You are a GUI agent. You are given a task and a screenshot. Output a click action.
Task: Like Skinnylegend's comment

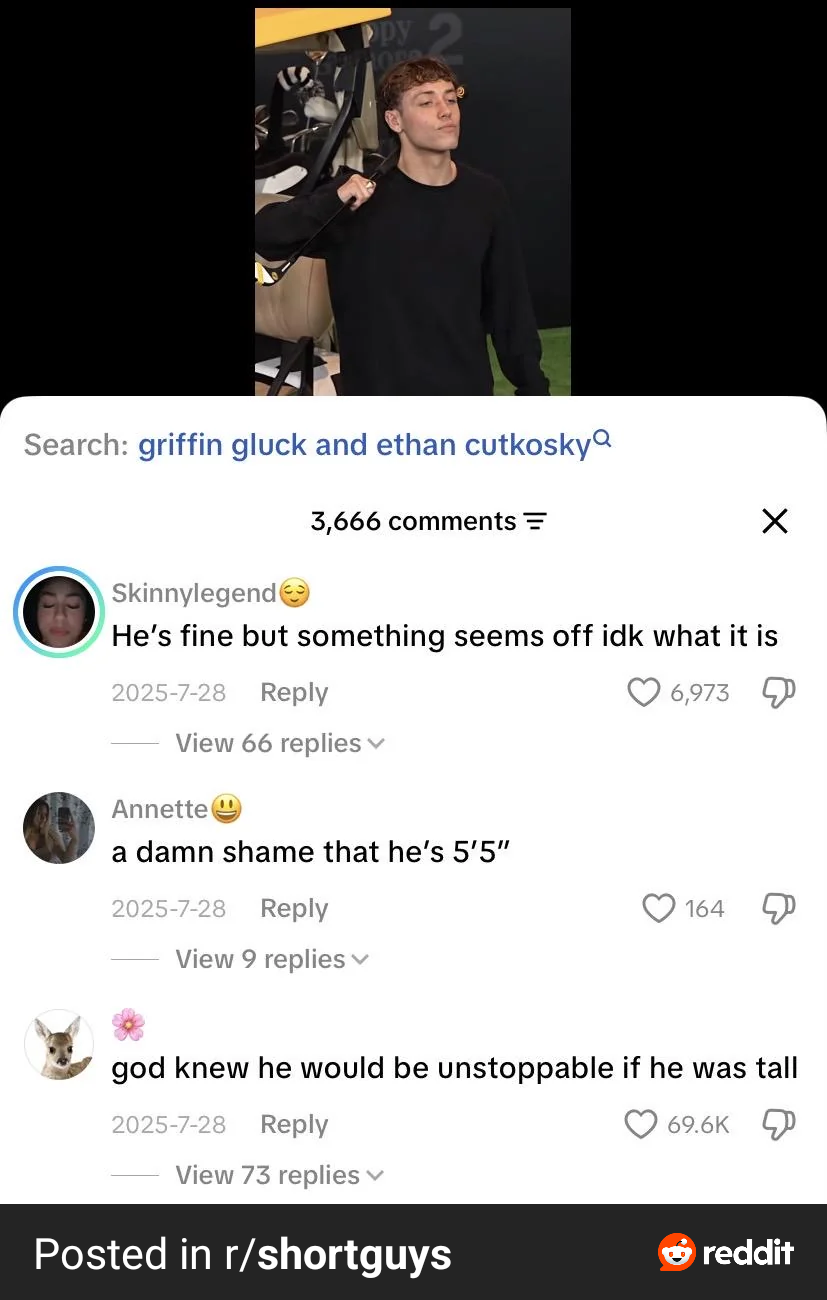643,692
